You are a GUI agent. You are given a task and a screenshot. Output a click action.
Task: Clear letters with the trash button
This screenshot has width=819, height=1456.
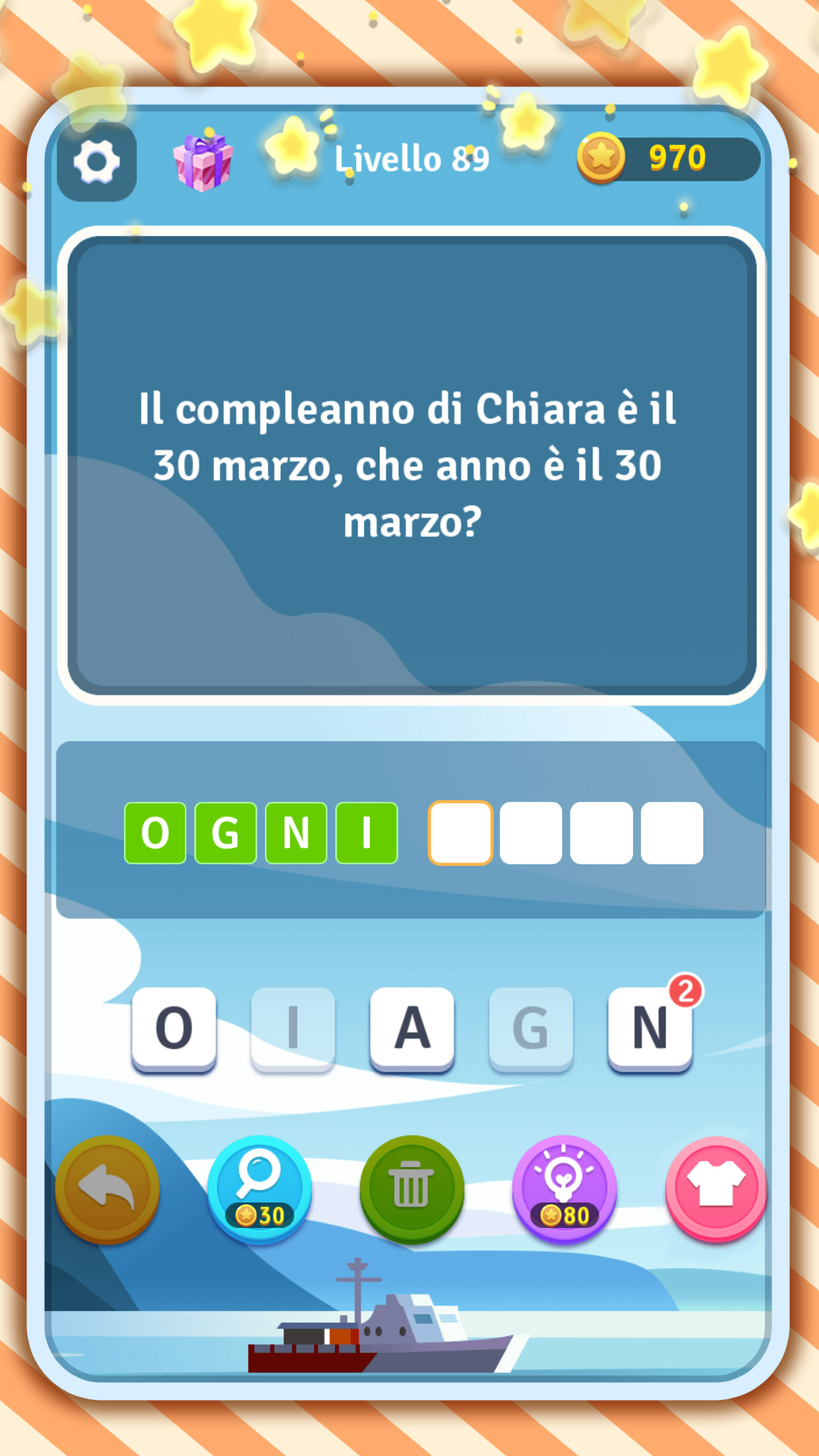tap(411, 1188)
